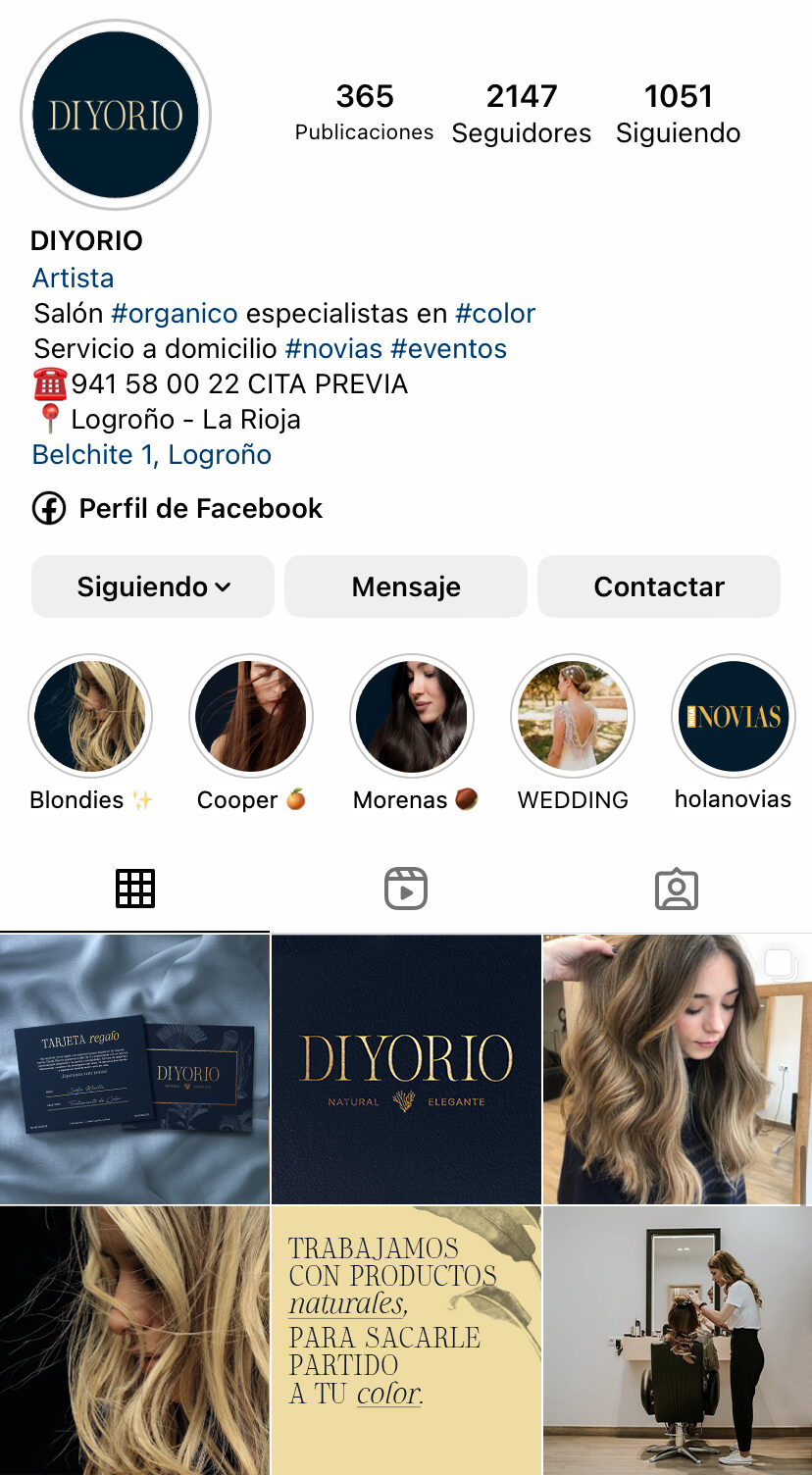Show tagged photos via the profile icon
Screen dimensions: 812x1475
pos(677,888)
